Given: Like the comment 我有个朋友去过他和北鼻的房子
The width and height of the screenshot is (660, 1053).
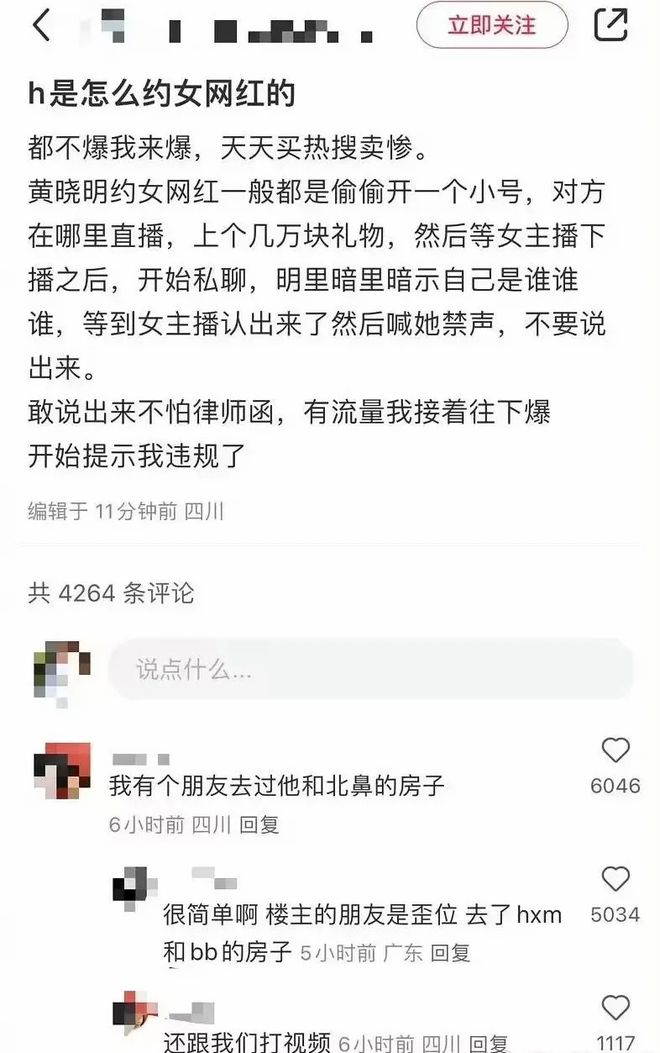Looking at the screenshot, I should (615, 751).
